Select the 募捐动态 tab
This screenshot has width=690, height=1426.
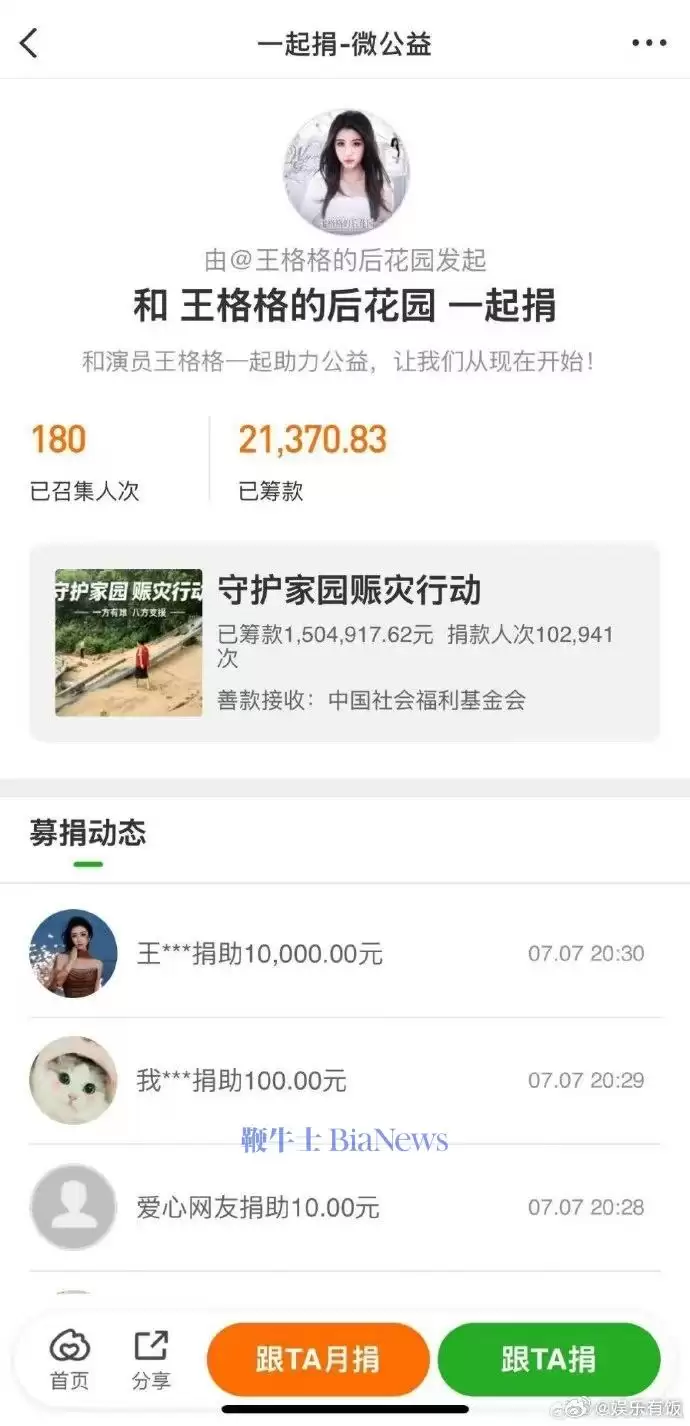88,833
